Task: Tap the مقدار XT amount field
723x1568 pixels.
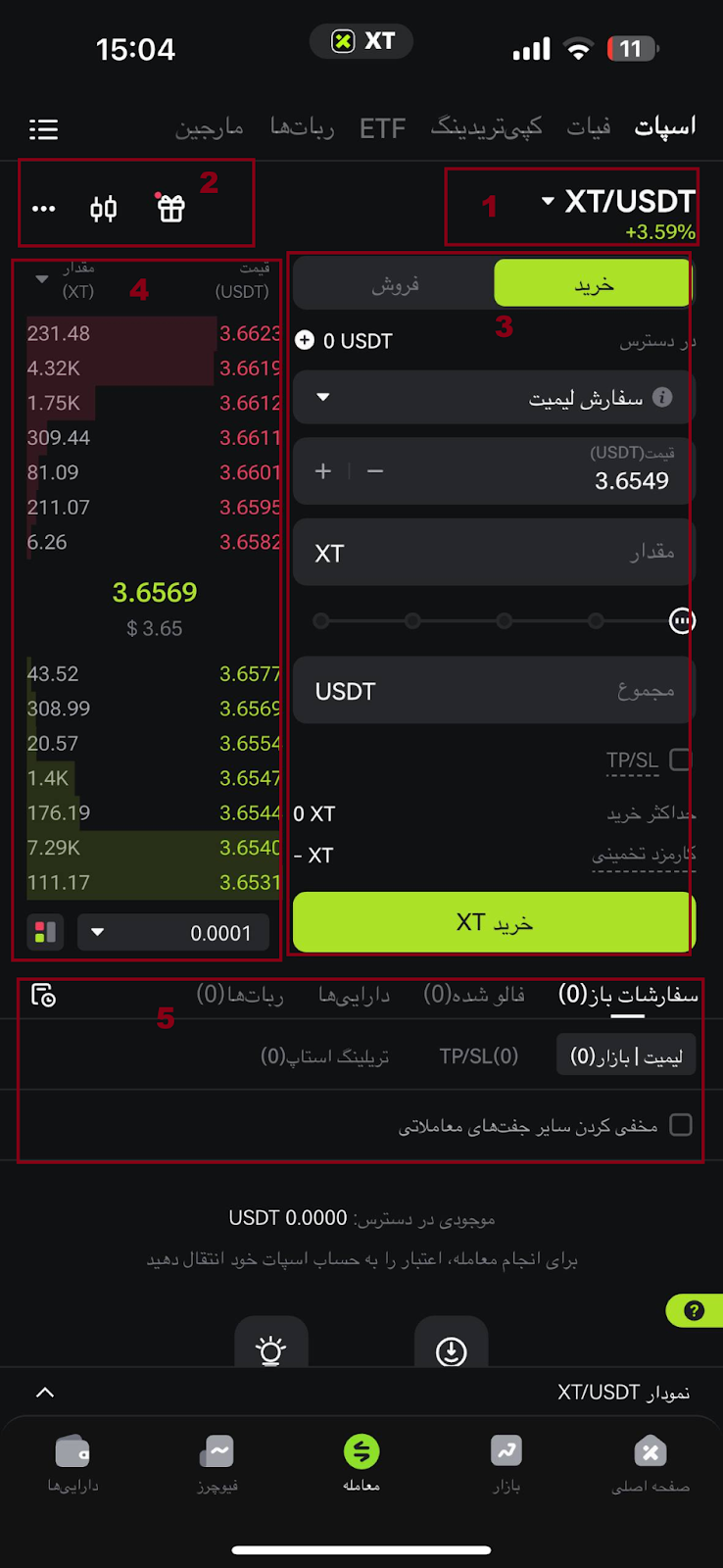Action: [x=495, y=553]
